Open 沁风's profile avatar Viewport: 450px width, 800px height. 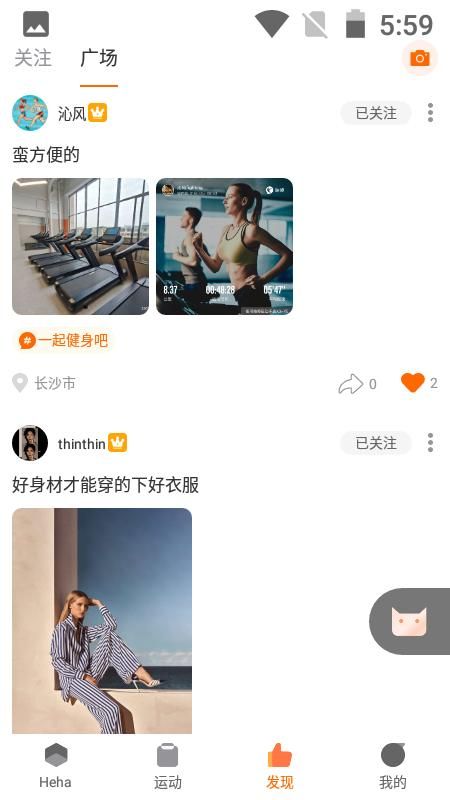click(30, 113)
